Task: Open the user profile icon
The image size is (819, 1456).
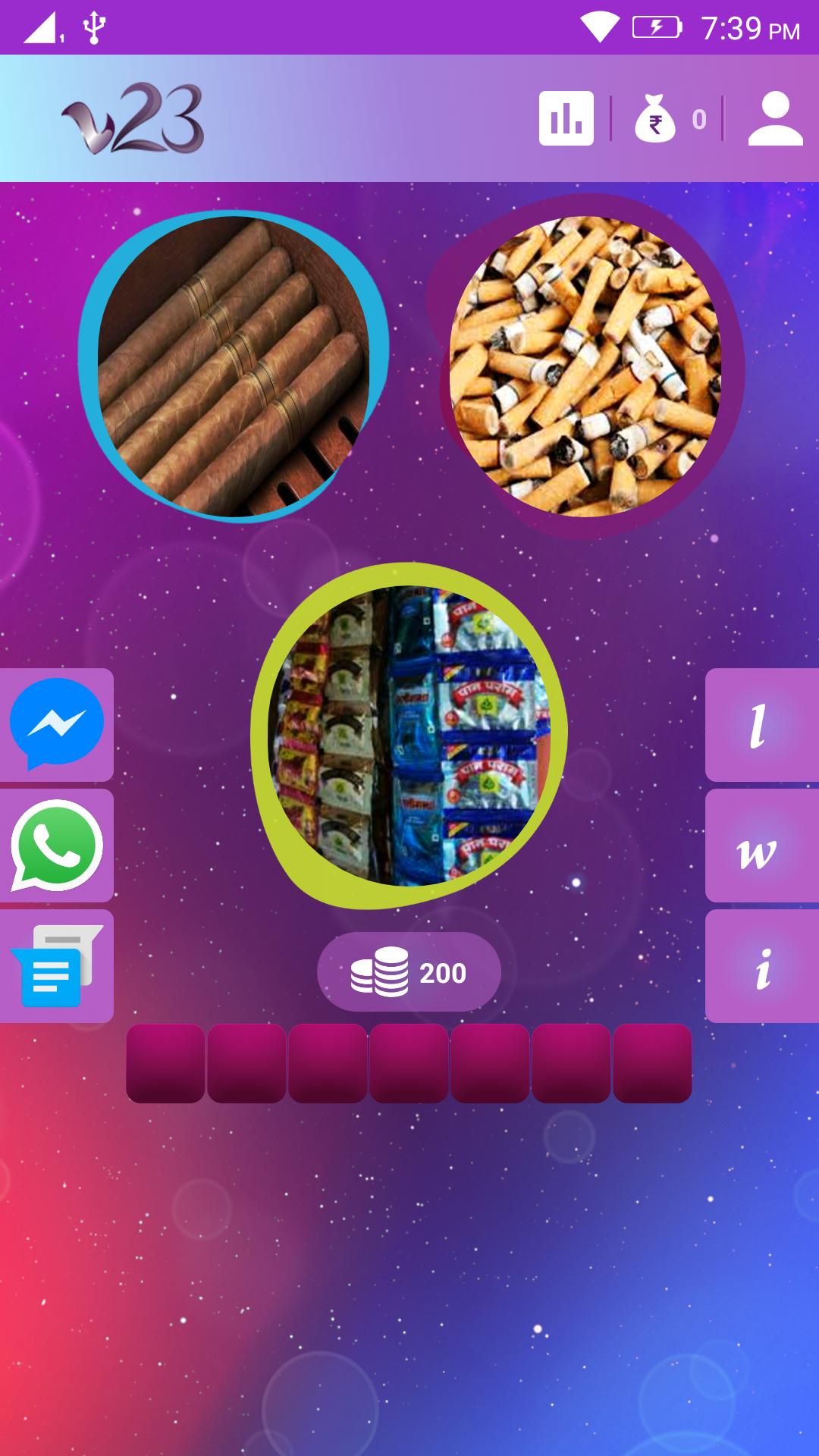Action: [775, 118]
